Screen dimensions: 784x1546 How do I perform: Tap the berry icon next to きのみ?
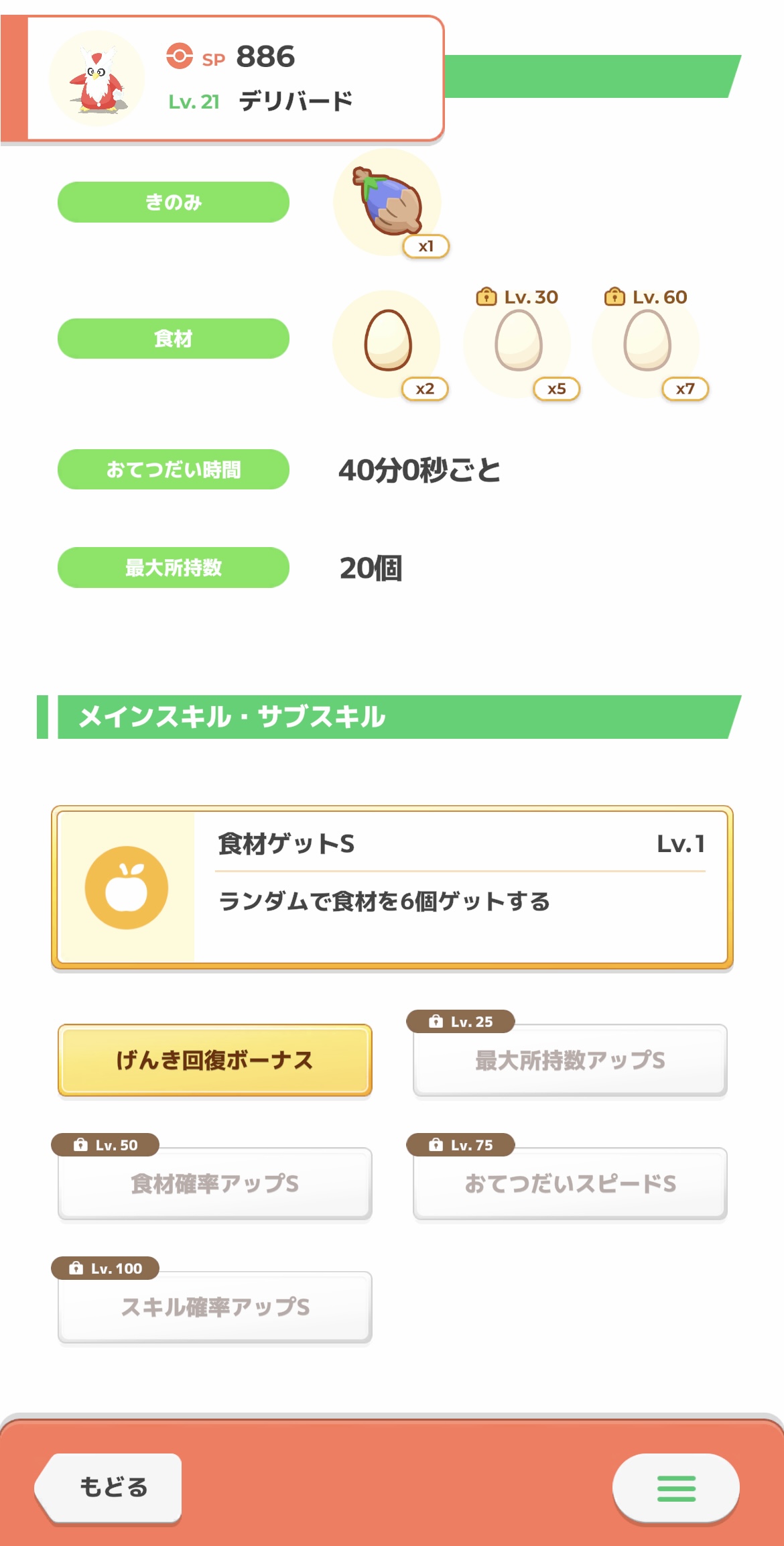[387, 202]
